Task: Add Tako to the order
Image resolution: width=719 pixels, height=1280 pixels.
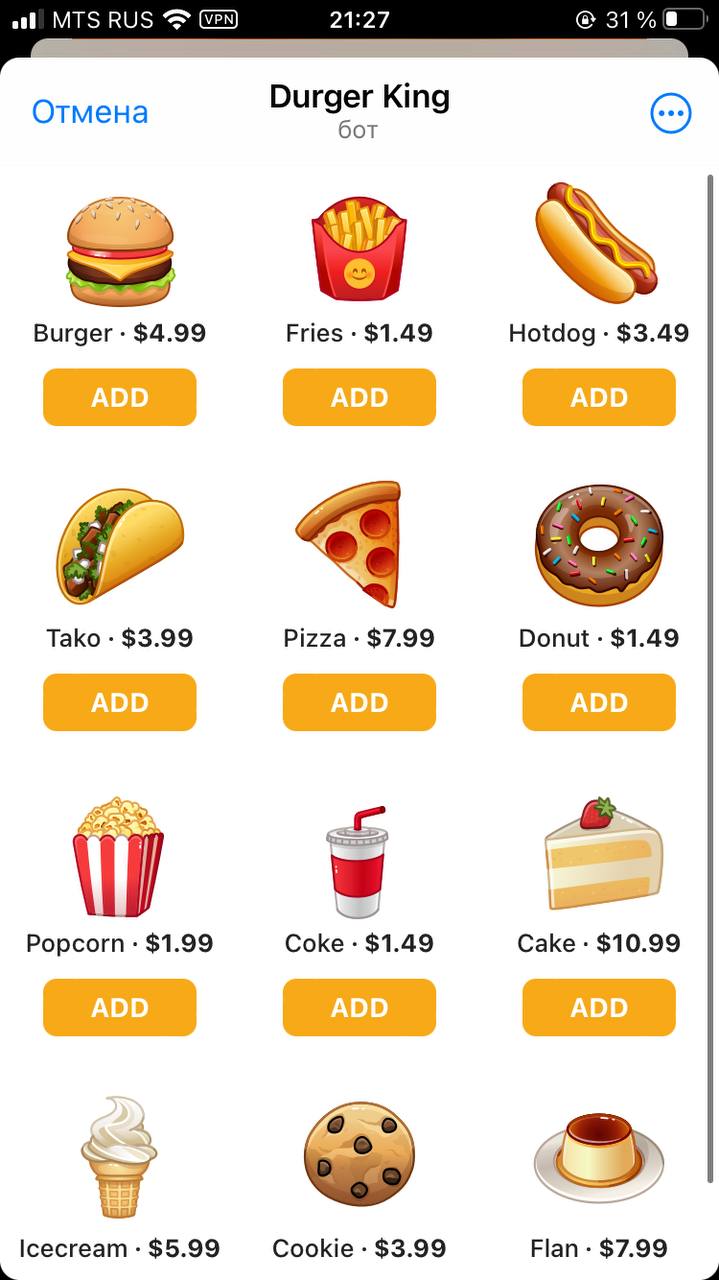Action: (x=120, y=702)
